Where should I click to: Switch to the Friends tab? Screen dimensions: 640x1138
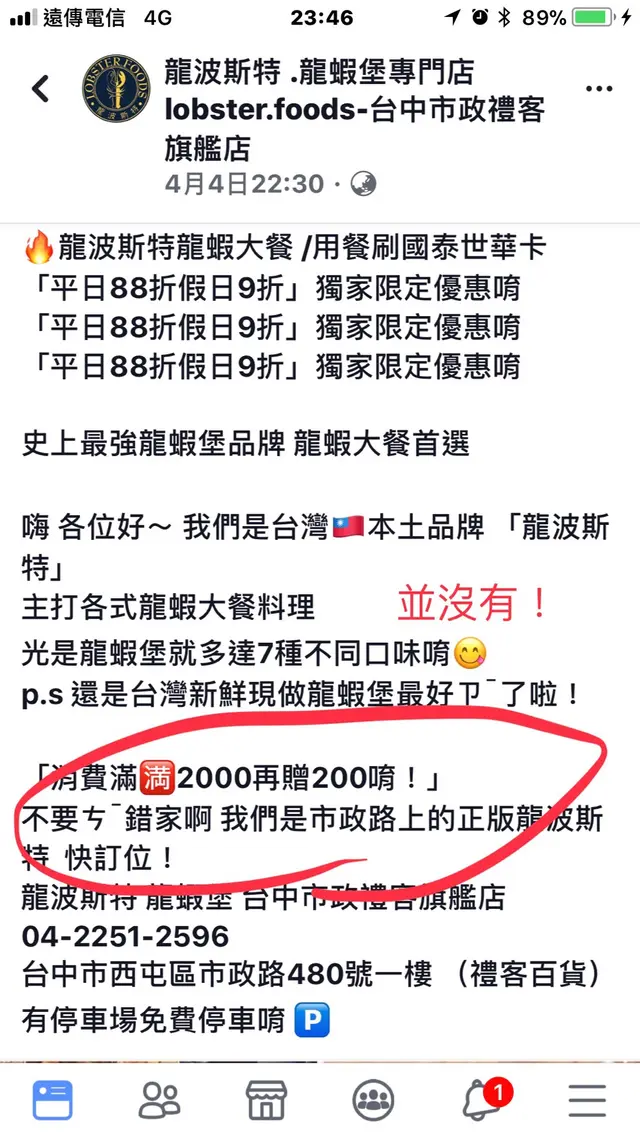[x=159, y=1100]
